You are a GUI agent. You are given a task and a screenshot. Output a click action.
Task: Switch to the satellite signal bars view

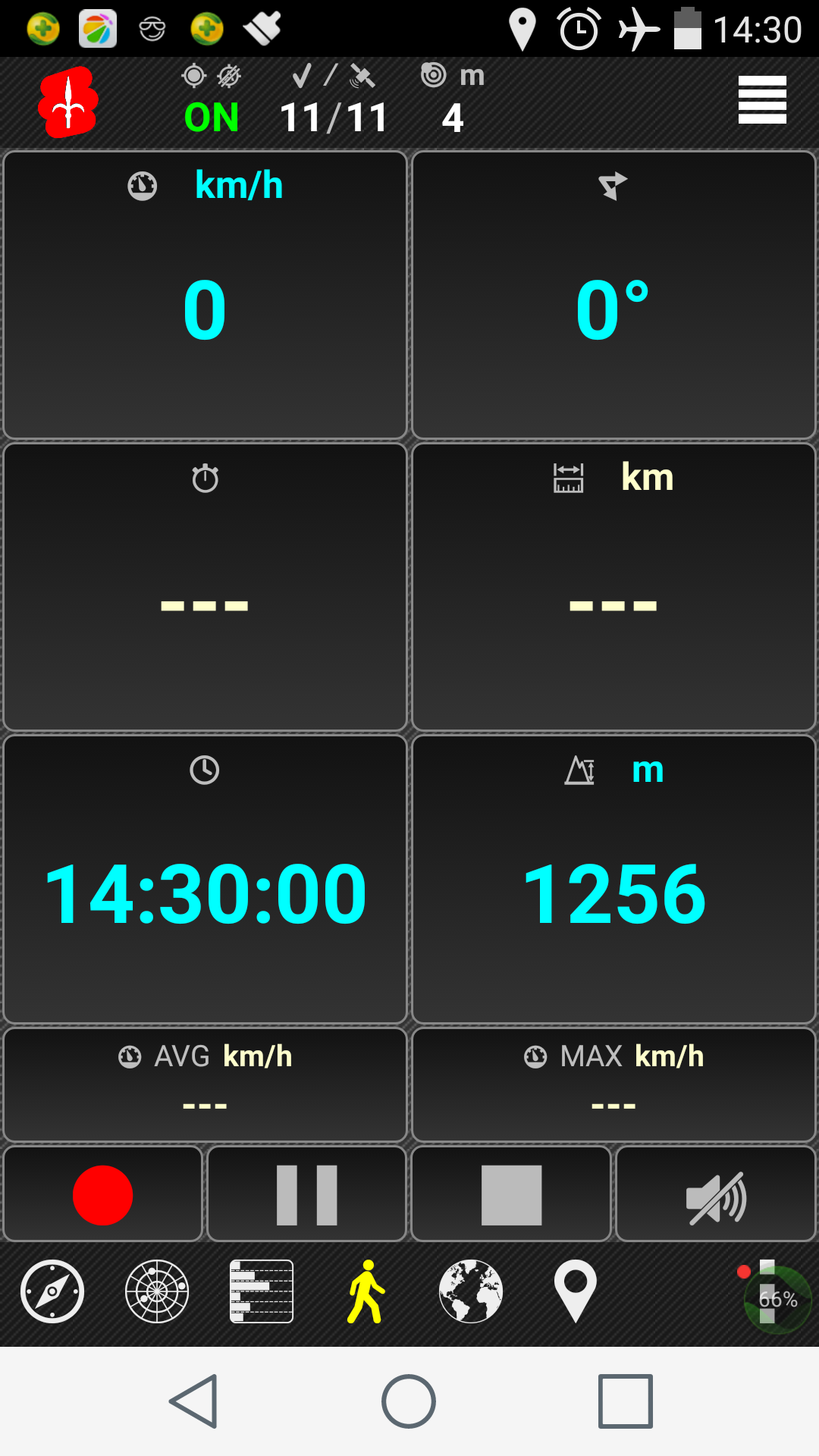coord(262,1291)
